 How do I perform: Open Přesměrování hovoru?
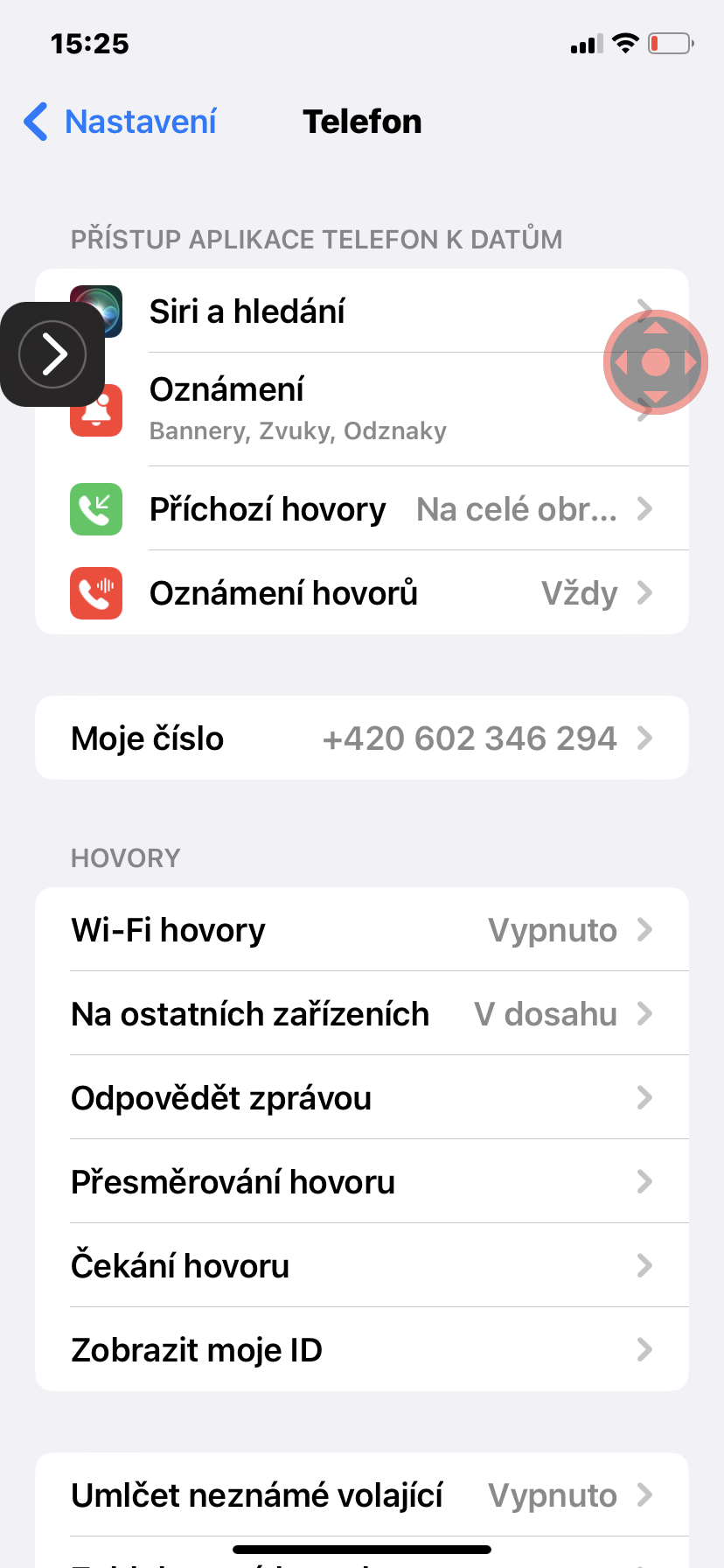click(x=362, y=1181)
